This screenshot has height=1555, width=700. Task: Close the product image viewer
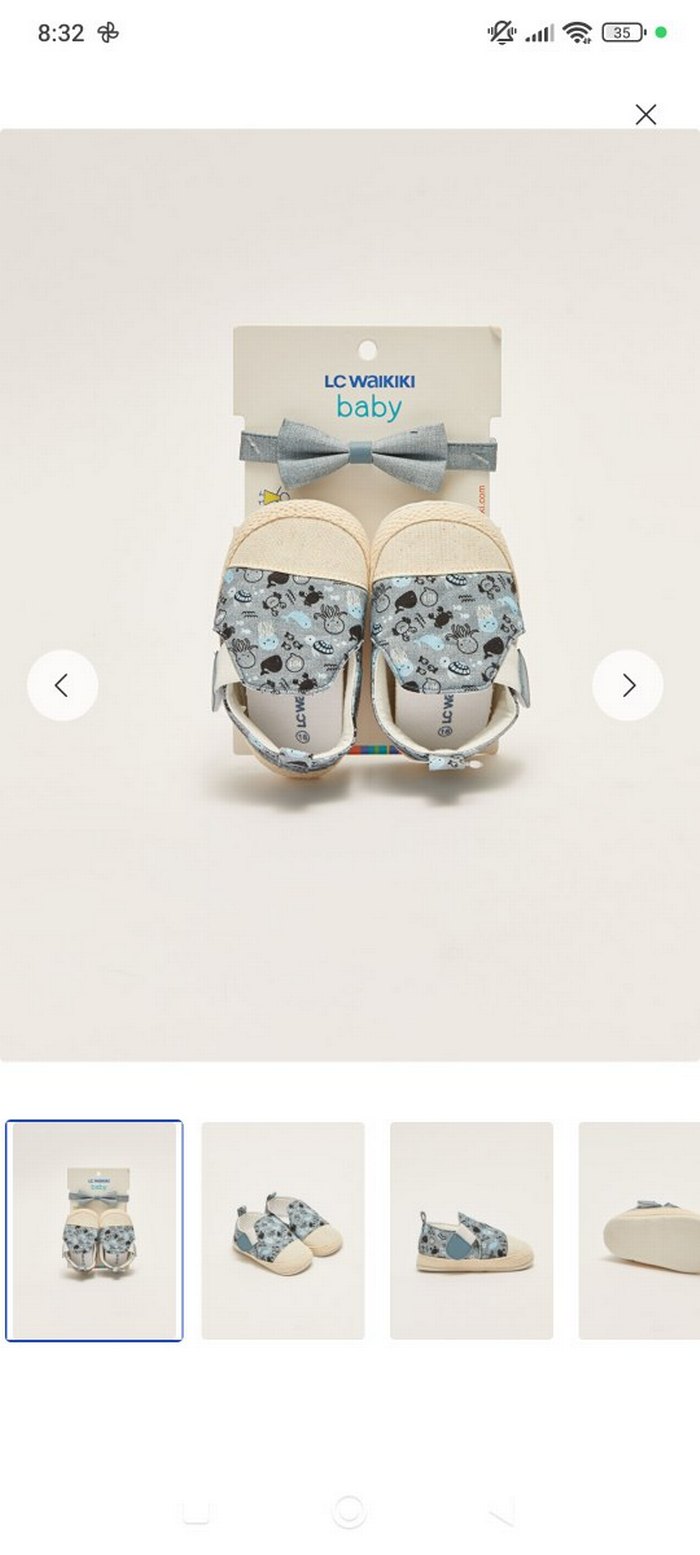pos(646,114)
